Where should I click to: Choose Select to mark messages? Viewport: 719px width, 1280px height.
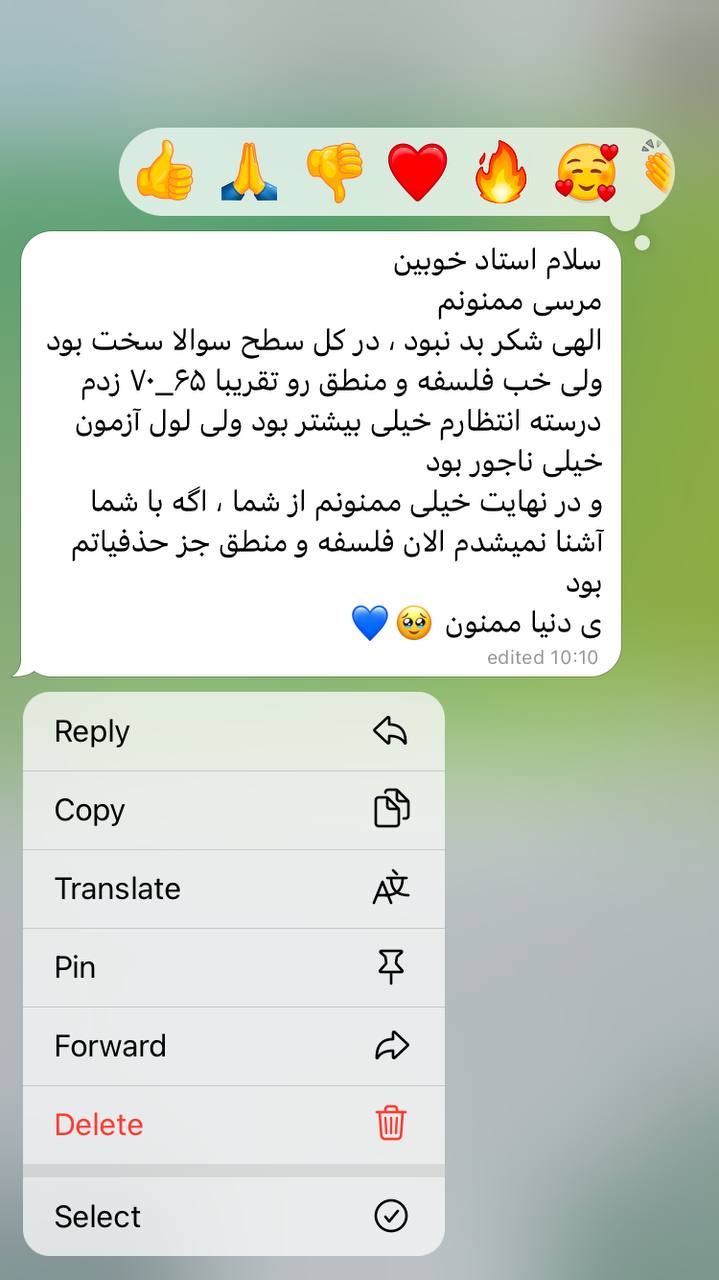(x=234, y=1216)
